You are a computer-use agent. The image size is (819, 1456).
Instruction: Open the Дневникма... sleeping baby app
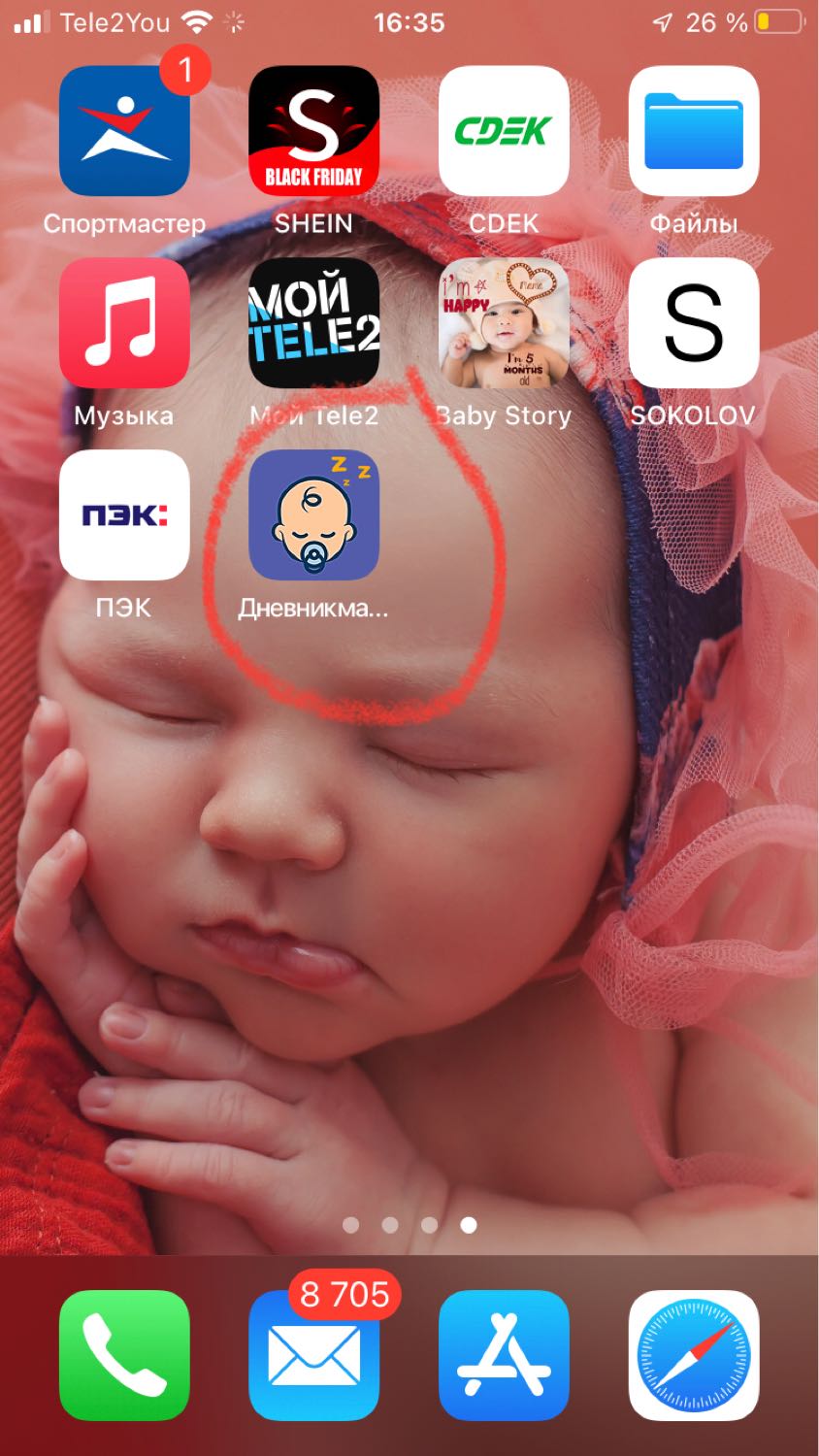pyautogui.click(x=313, y=515)
